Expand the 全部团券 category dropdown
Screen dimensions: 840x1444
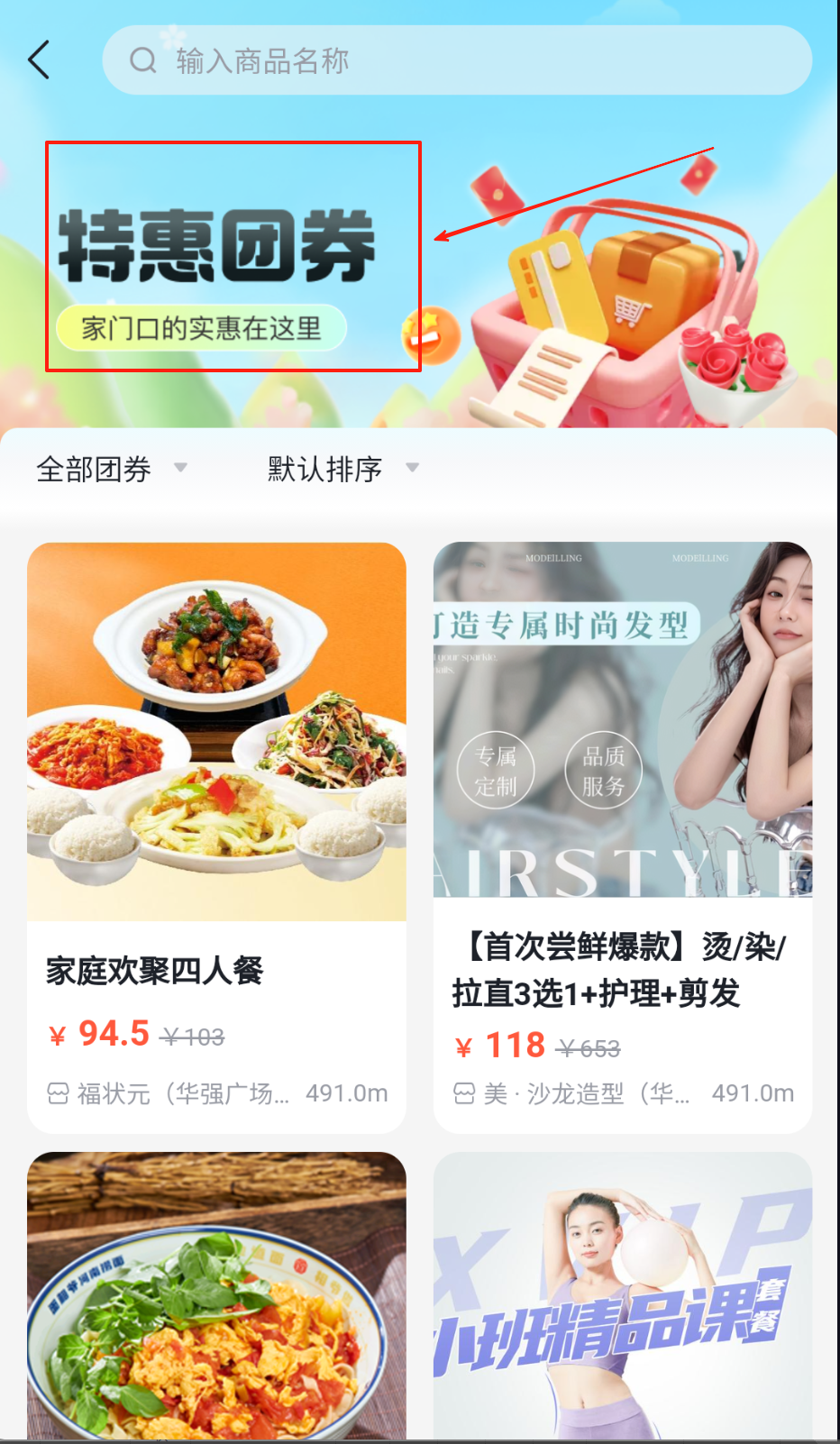click(x=112, y=469)
